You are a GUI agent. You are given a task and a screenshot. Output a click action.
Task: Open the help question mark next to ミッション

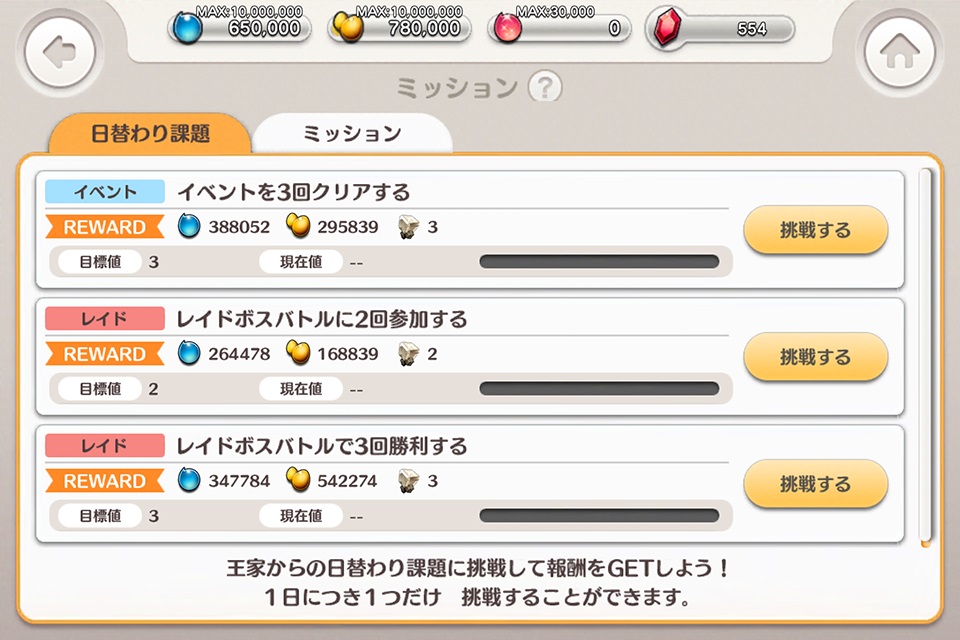544,87
